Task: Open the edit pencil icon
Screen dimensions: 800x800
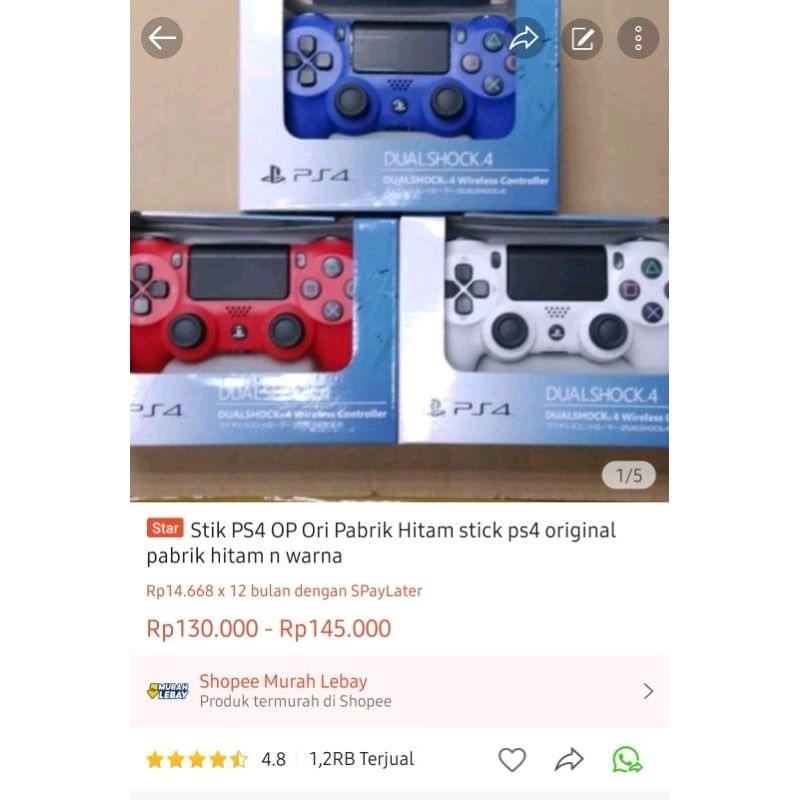Action: 582,39
